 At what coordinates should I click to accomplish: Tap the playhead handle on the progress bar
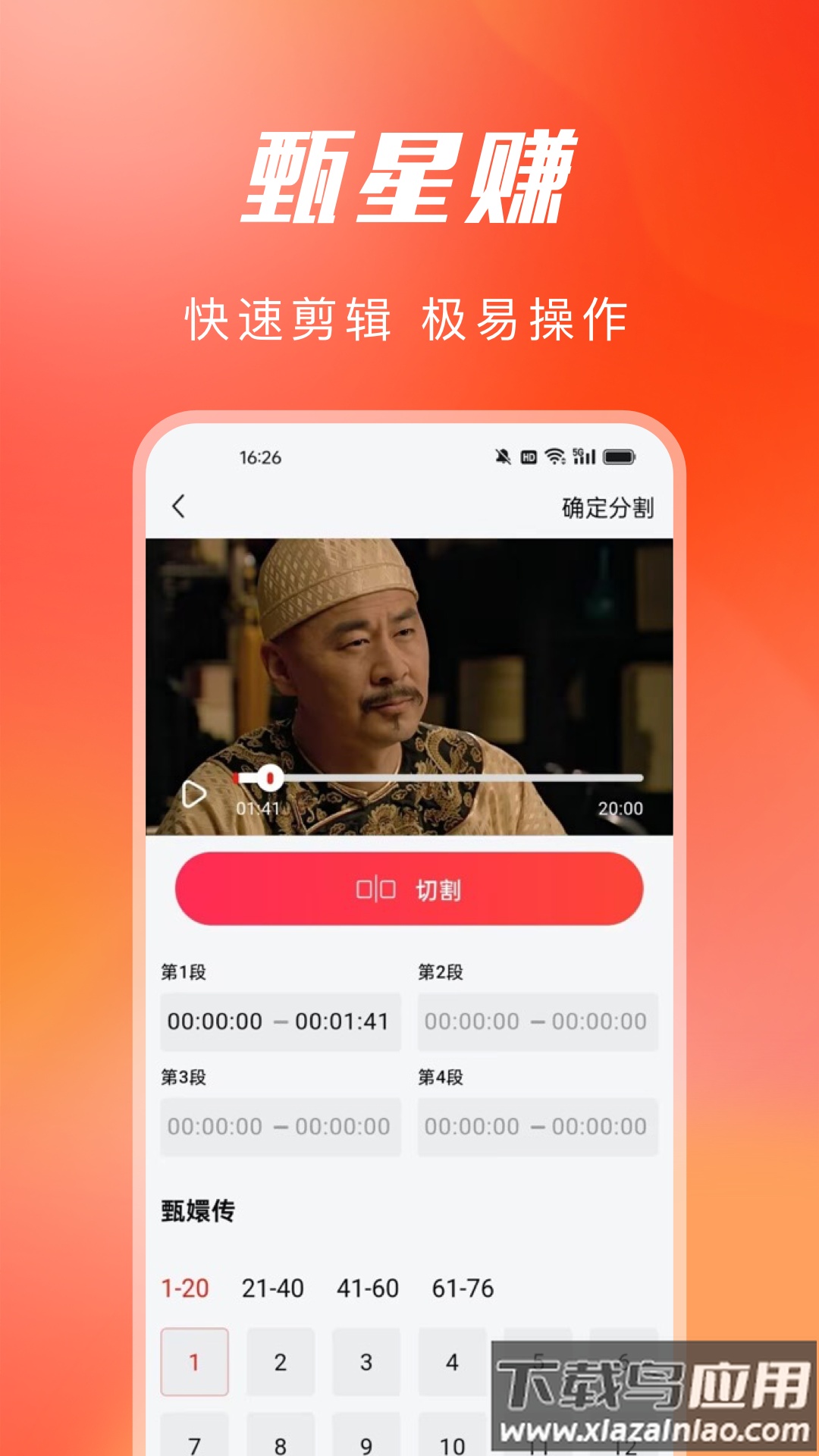271,776
